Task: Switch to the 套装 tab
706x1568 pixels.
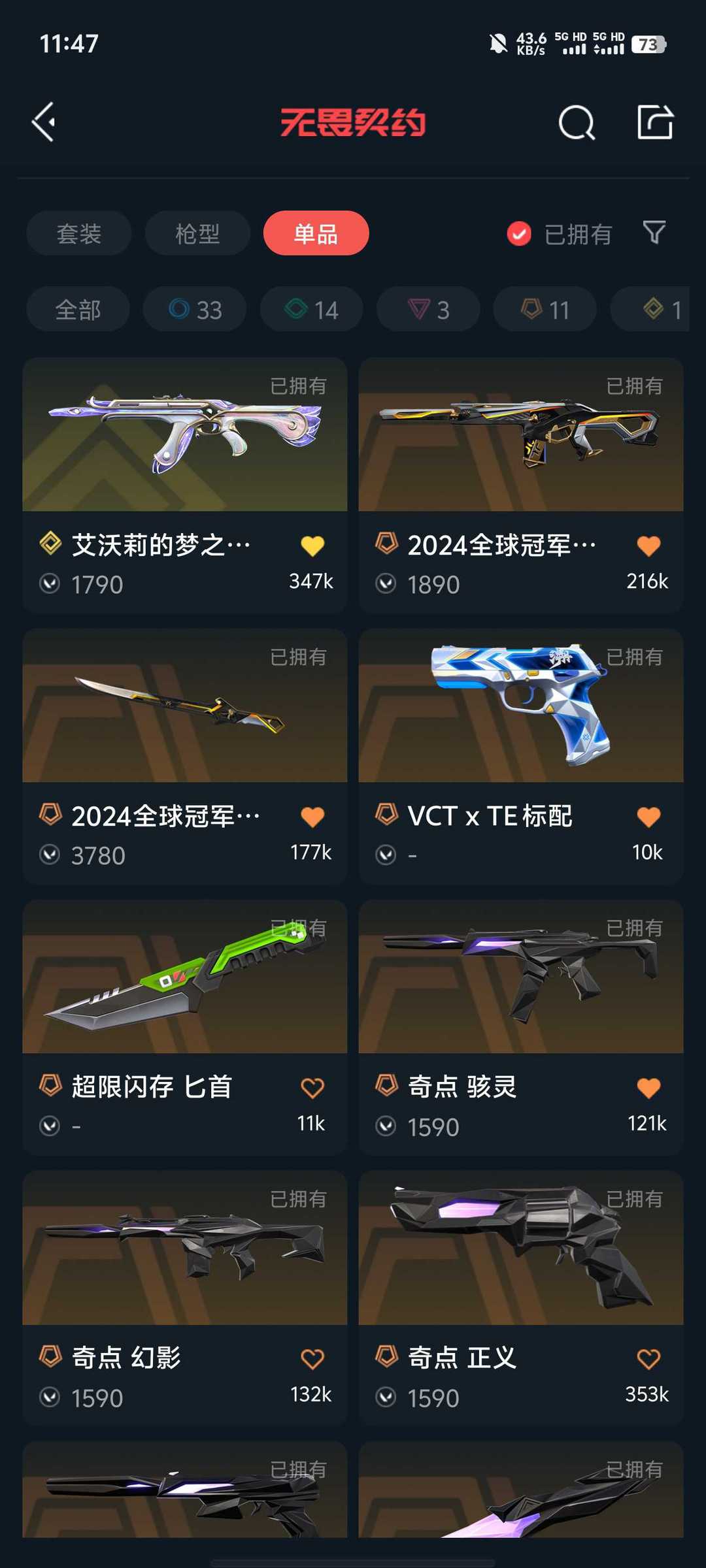Action: pyautogui.click(x=78, y=233)
